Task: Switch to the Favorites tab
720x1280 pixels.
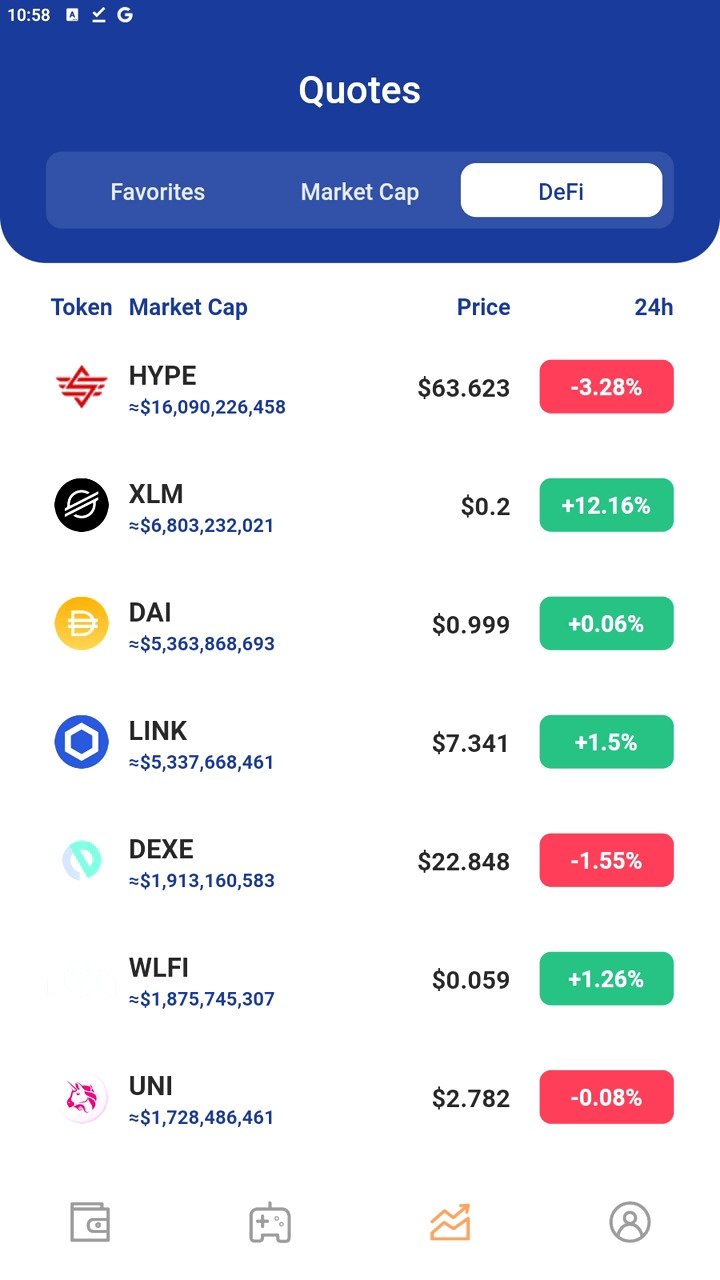Action: tap(158, 191)
